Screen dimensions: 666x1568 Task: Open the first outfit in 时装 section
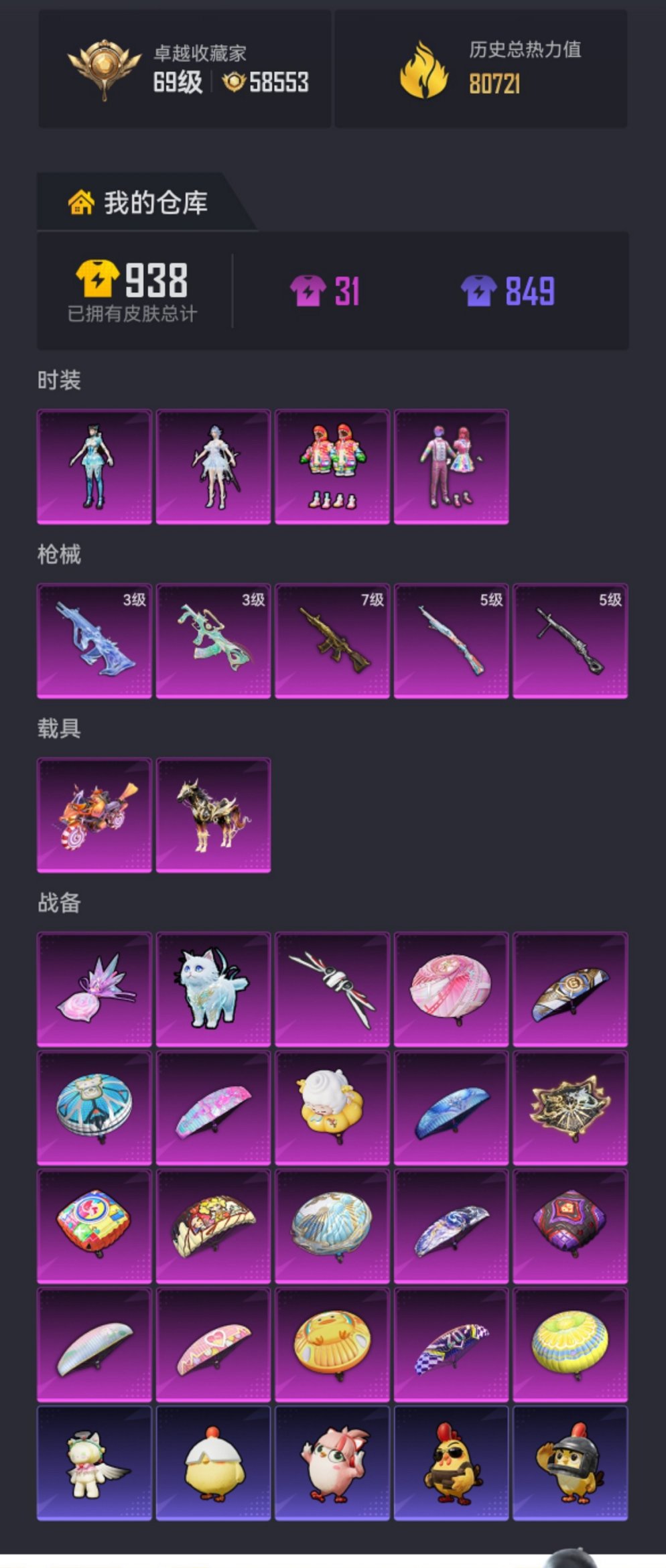(x=94, y=466)
